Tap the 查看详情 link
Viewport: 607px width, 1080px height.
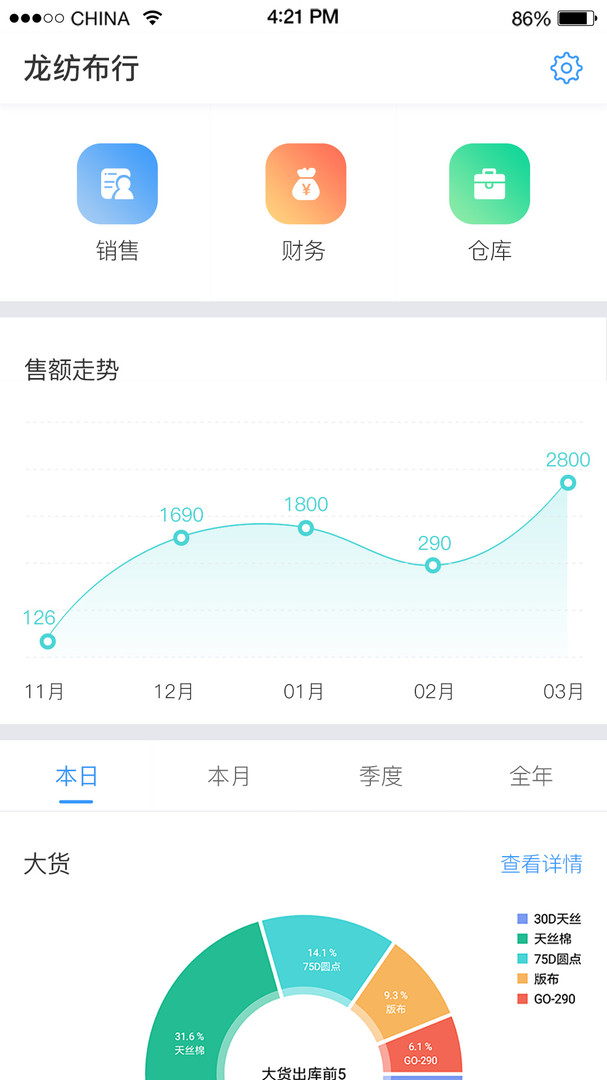(x=542, y=864)
